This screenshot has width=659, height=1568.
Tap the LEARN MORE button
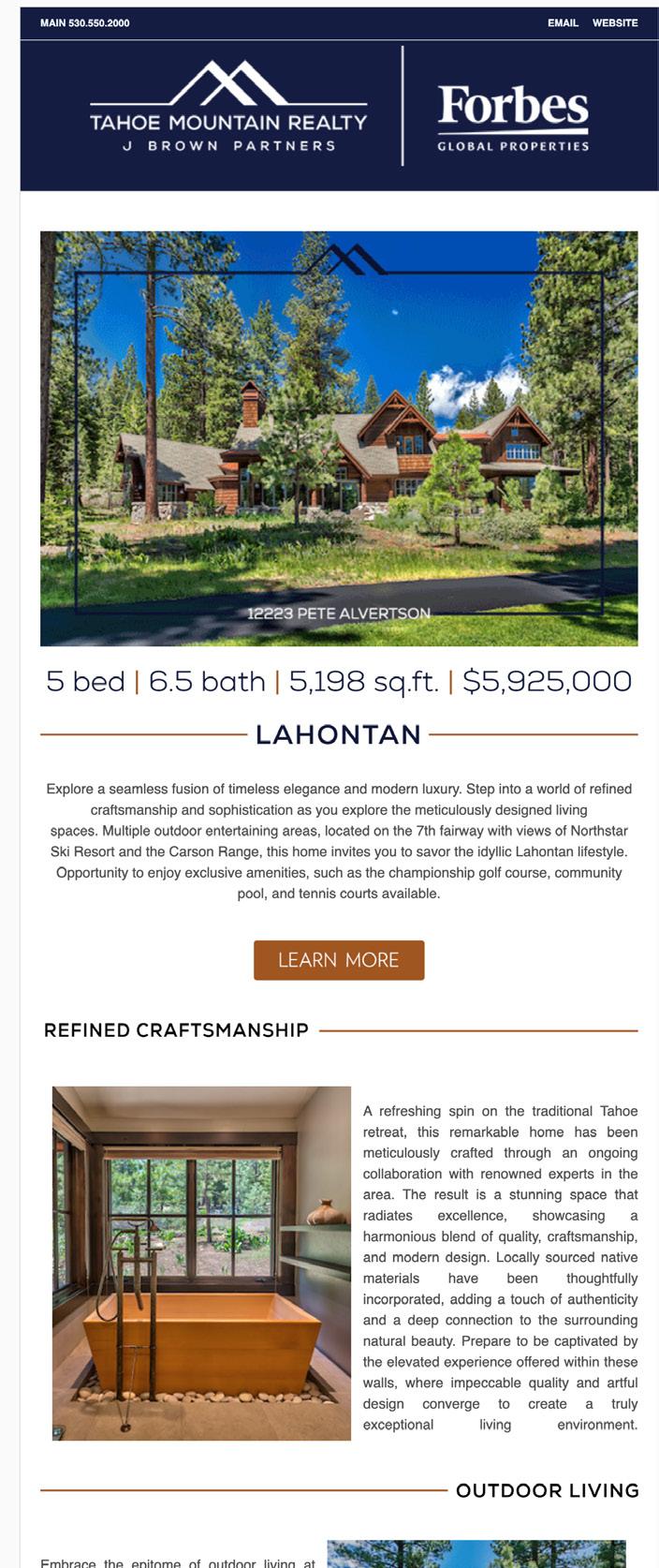[x=339, y=960]
